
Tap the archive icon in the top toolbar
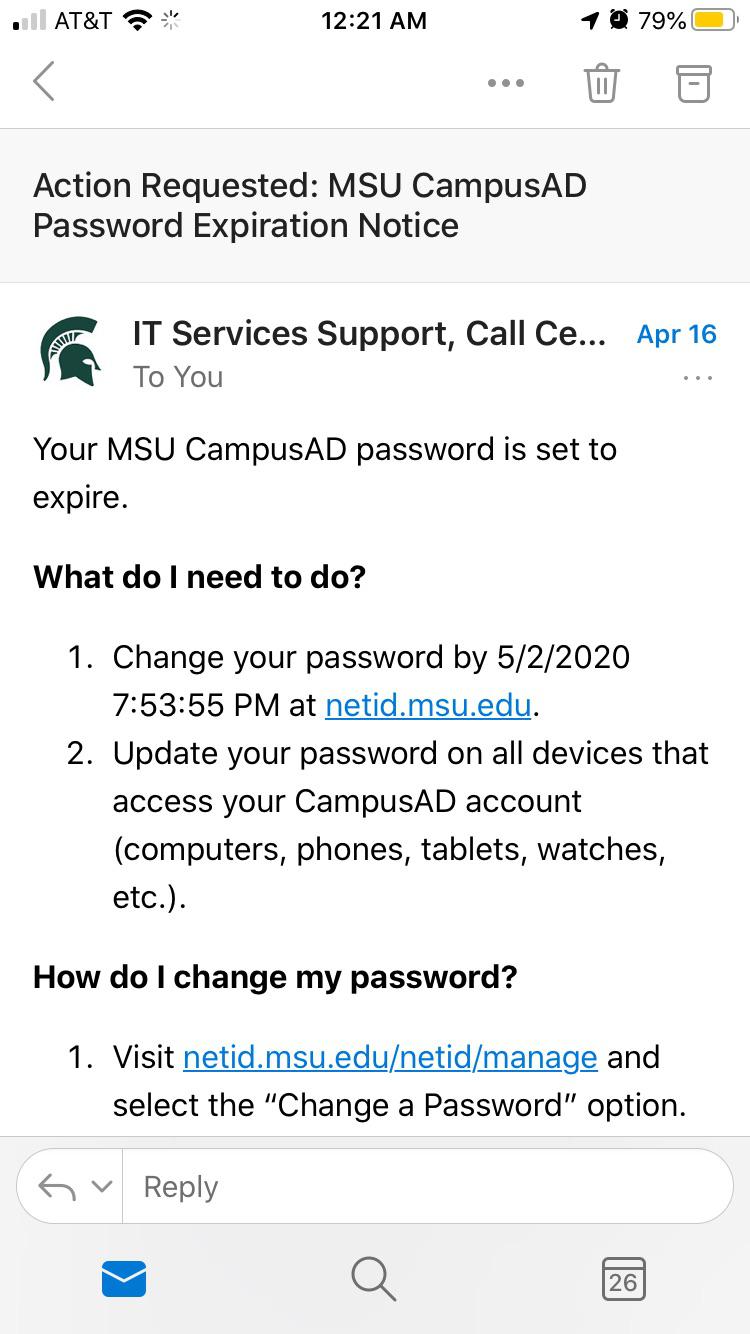coord(693,82)
